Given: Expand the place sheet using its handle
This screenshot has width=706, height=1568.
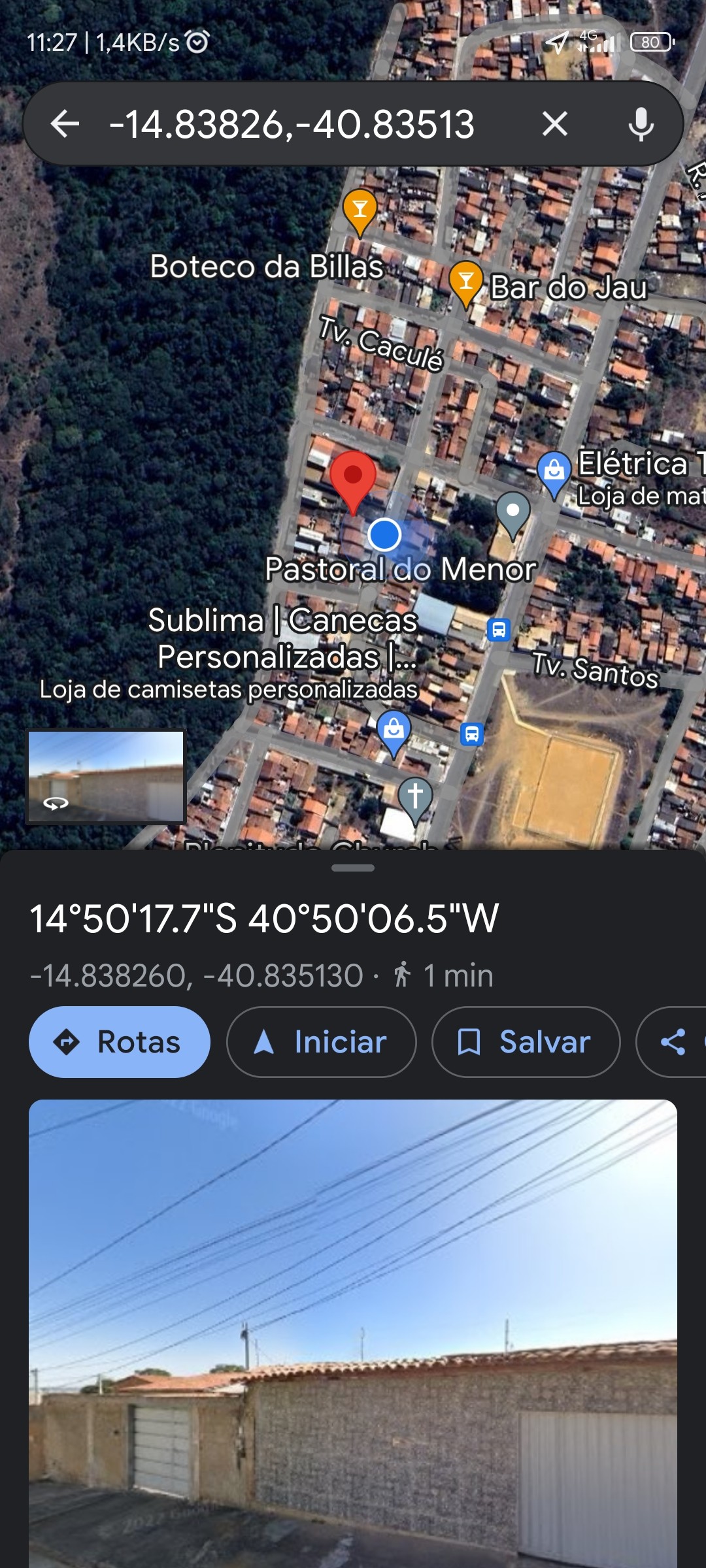Looking at the screenshot, I should coord(353,868).
